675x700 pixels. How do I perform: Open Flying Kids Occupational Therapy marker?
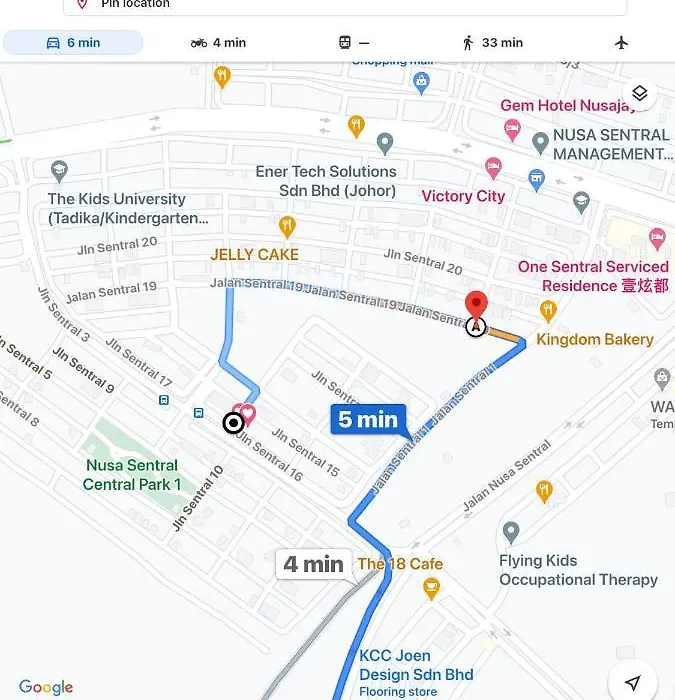[511, 532]
